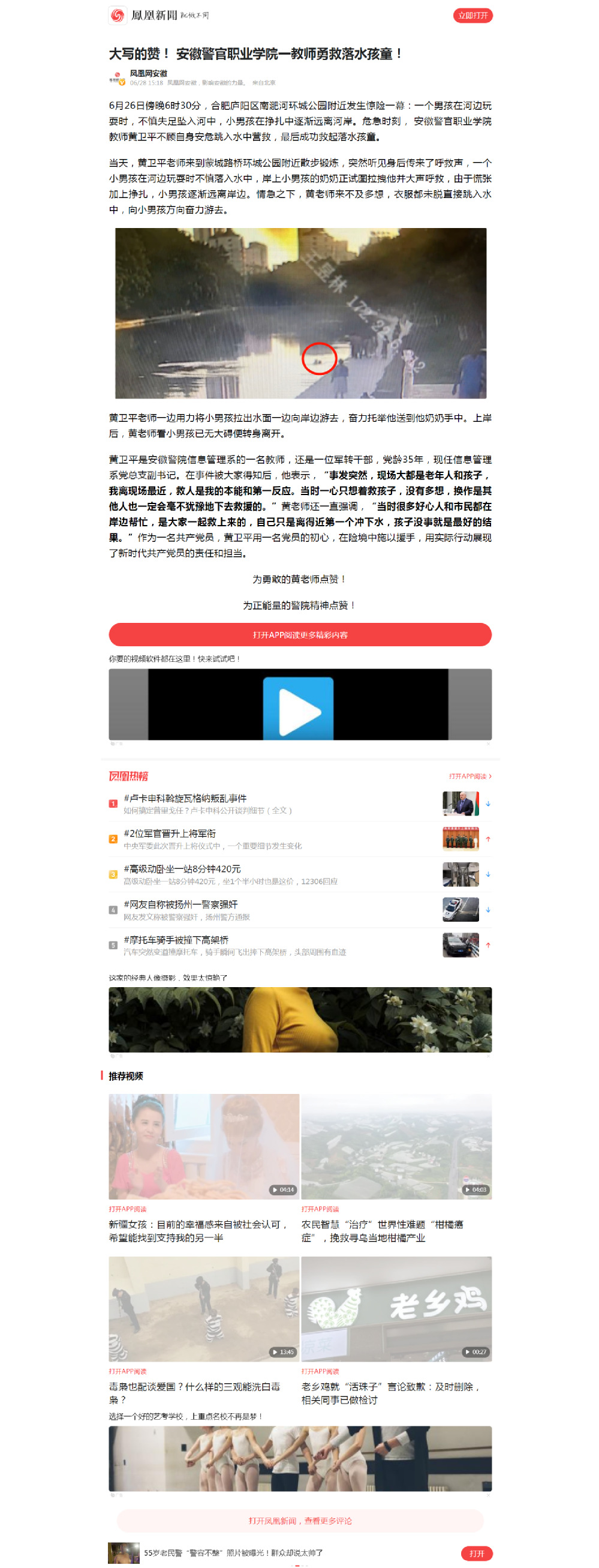
Task: Watch the 老乡鸡 活珠子 apology video
Action: click(396, 1309)
